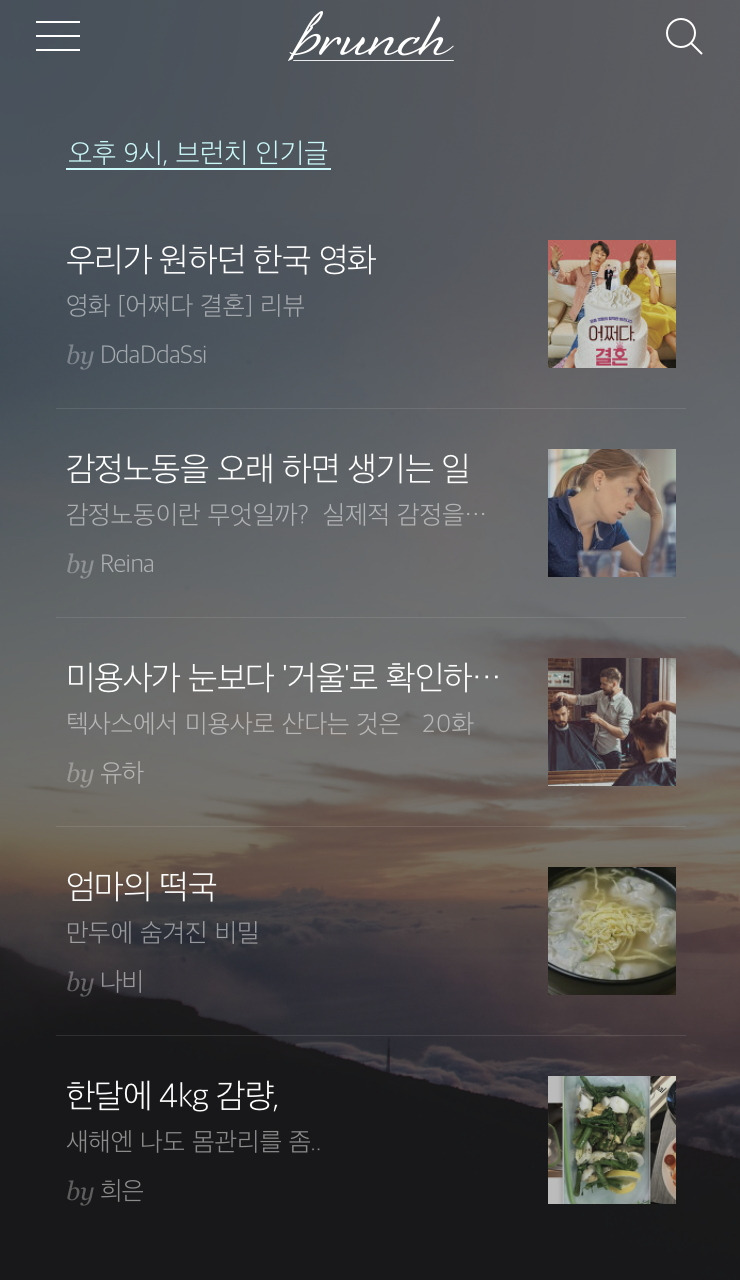The image size is (740, 1280).
Task: Click the search magnifier icon
Action: tap(684, 36)
